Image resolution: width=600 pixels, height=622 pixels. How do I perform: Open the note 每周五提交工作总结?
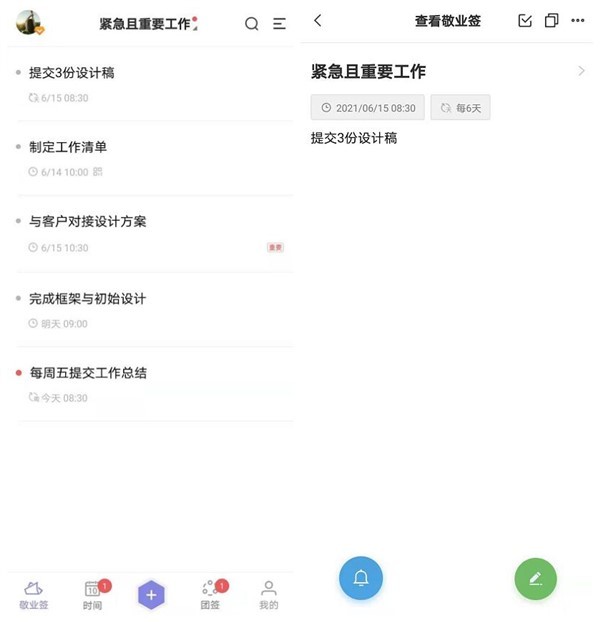88,373
